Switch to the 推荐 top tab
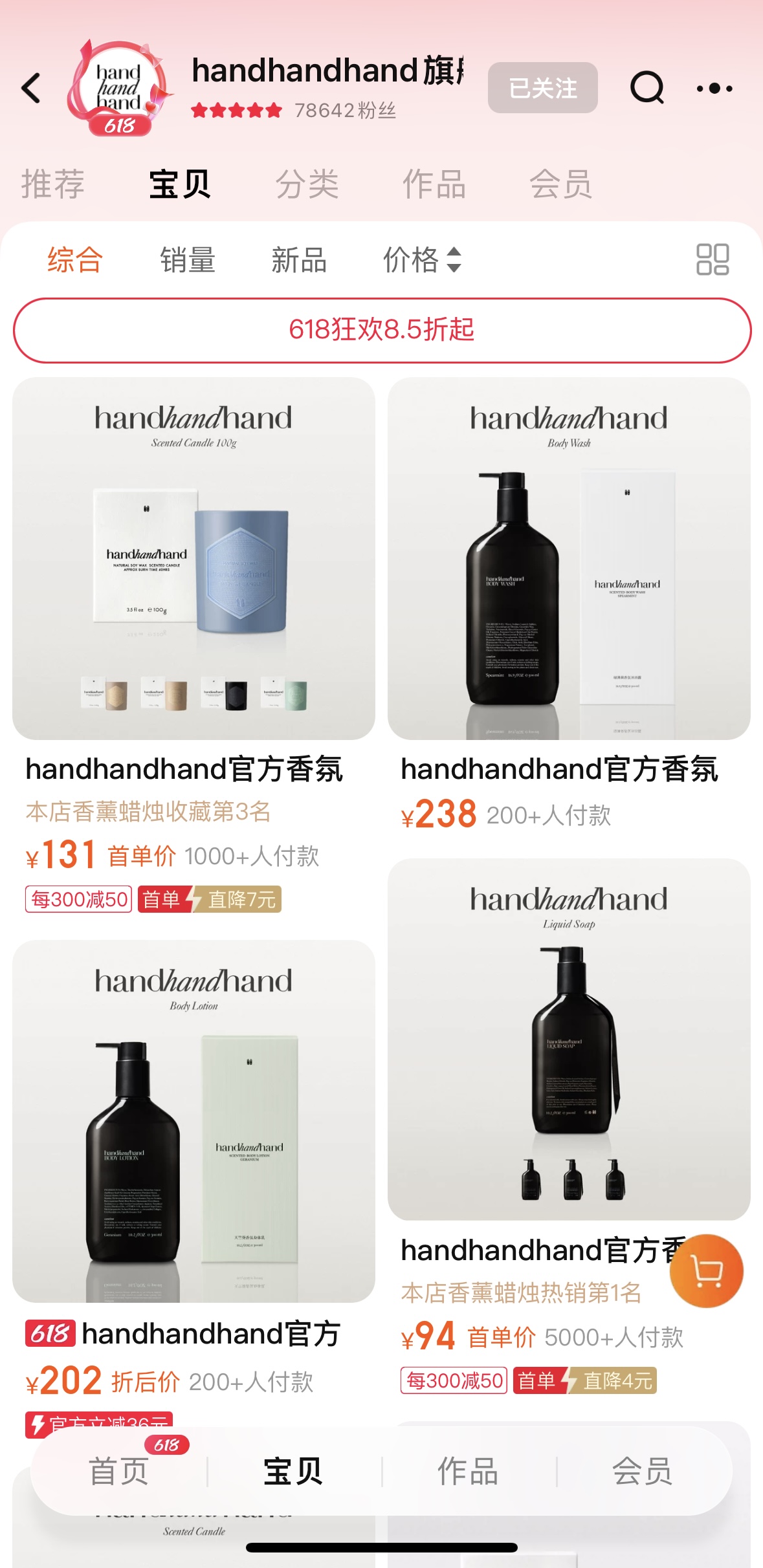This screenshot has height=1568, width=763. click(x=53, y=184)
